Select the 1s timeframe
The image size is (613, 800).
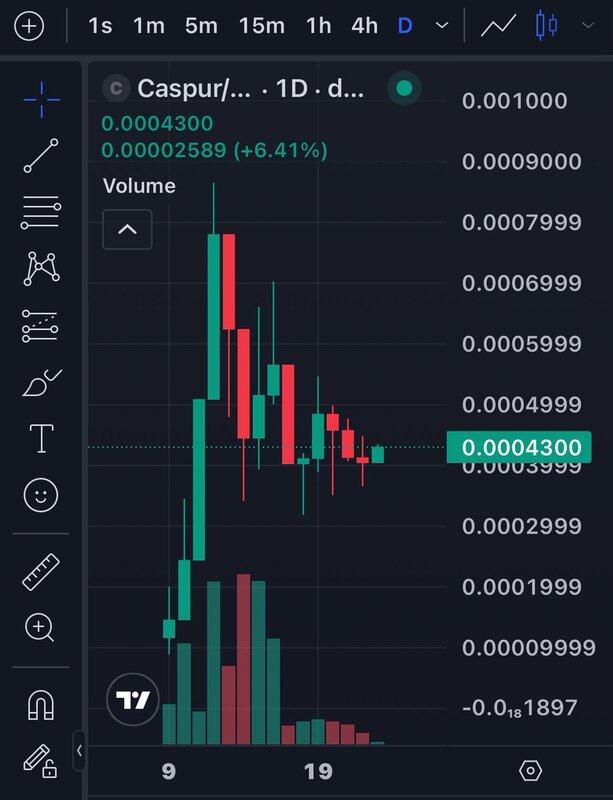coord(100,26)
